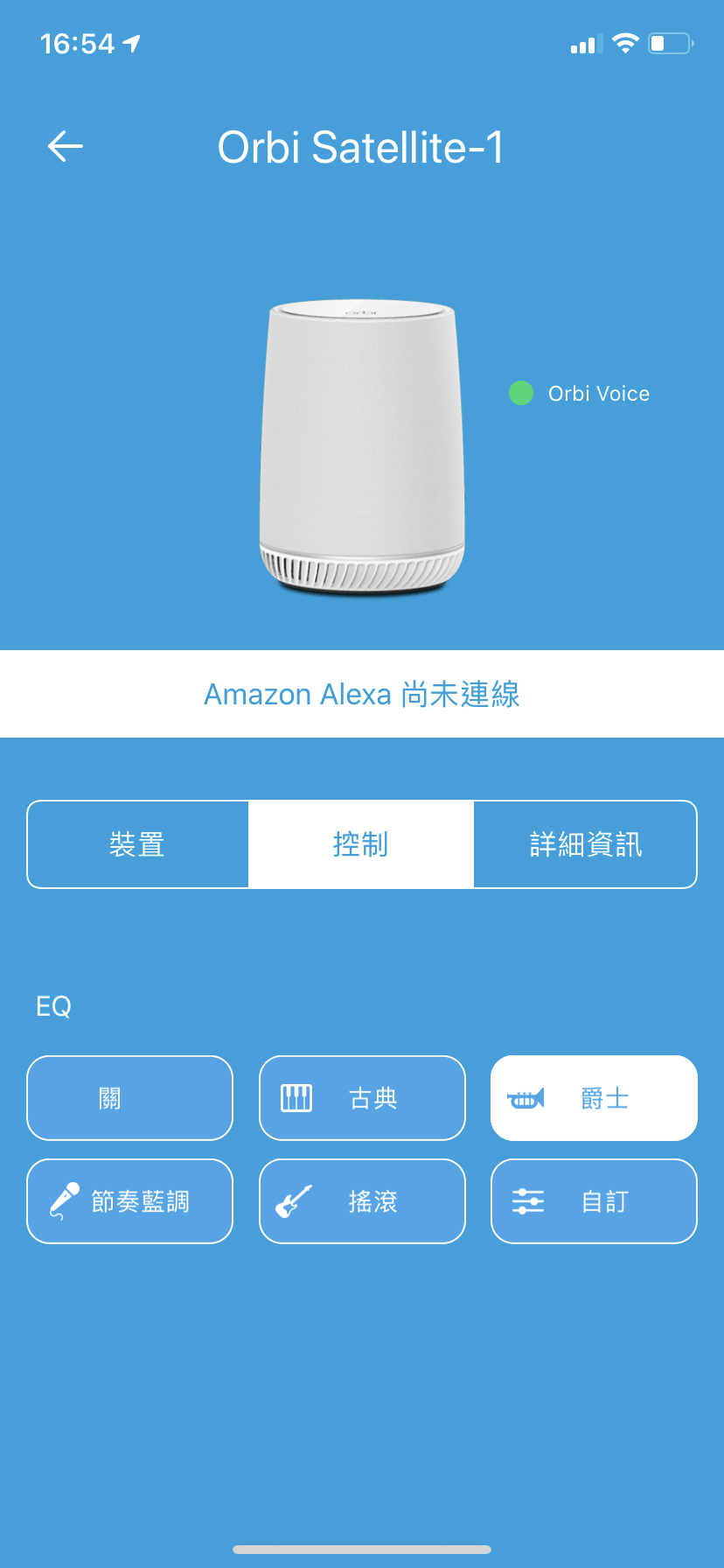This screenshot has width=724, height=1568.
Task: Turn EQ off with 關
Action: point(130,1098)
